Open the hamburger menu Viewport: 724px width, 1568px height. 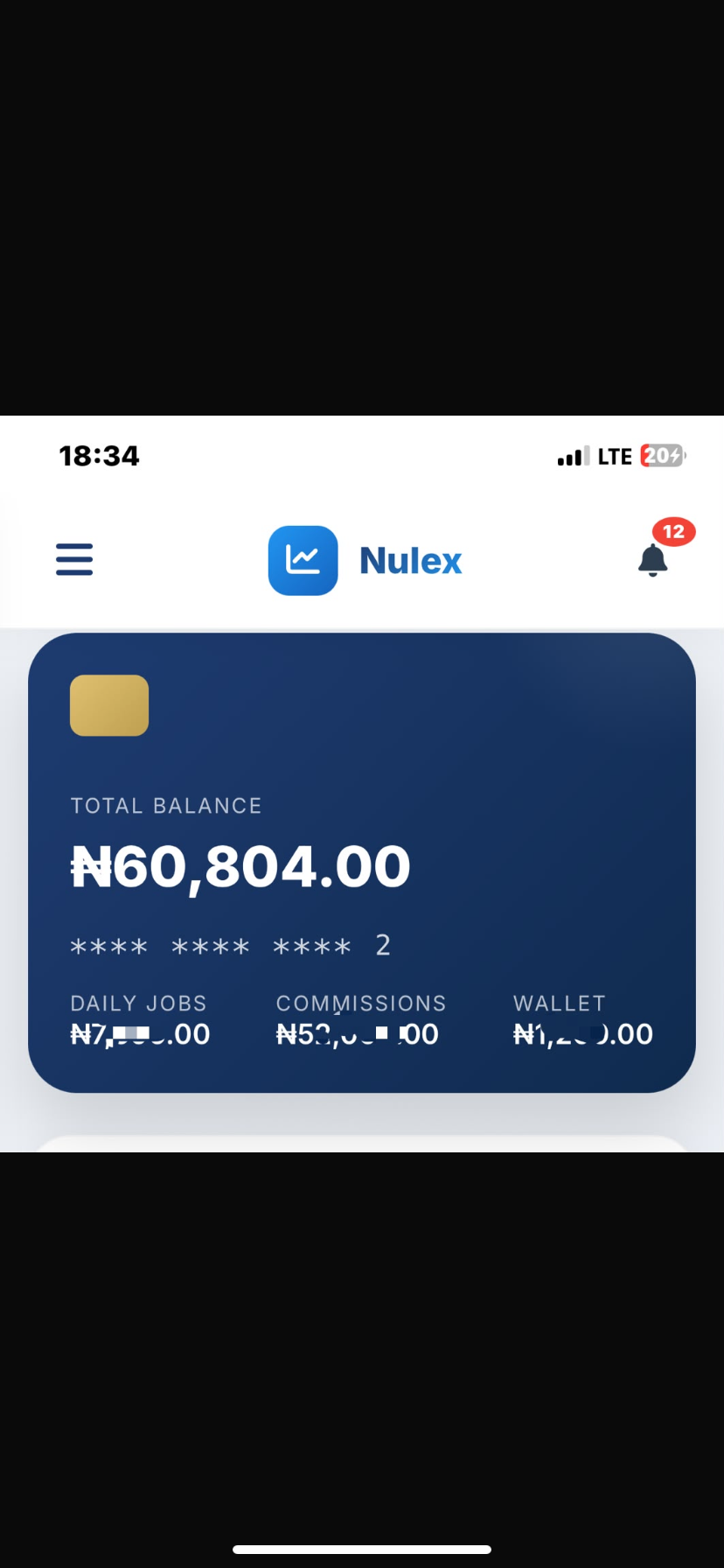point(74,559)
